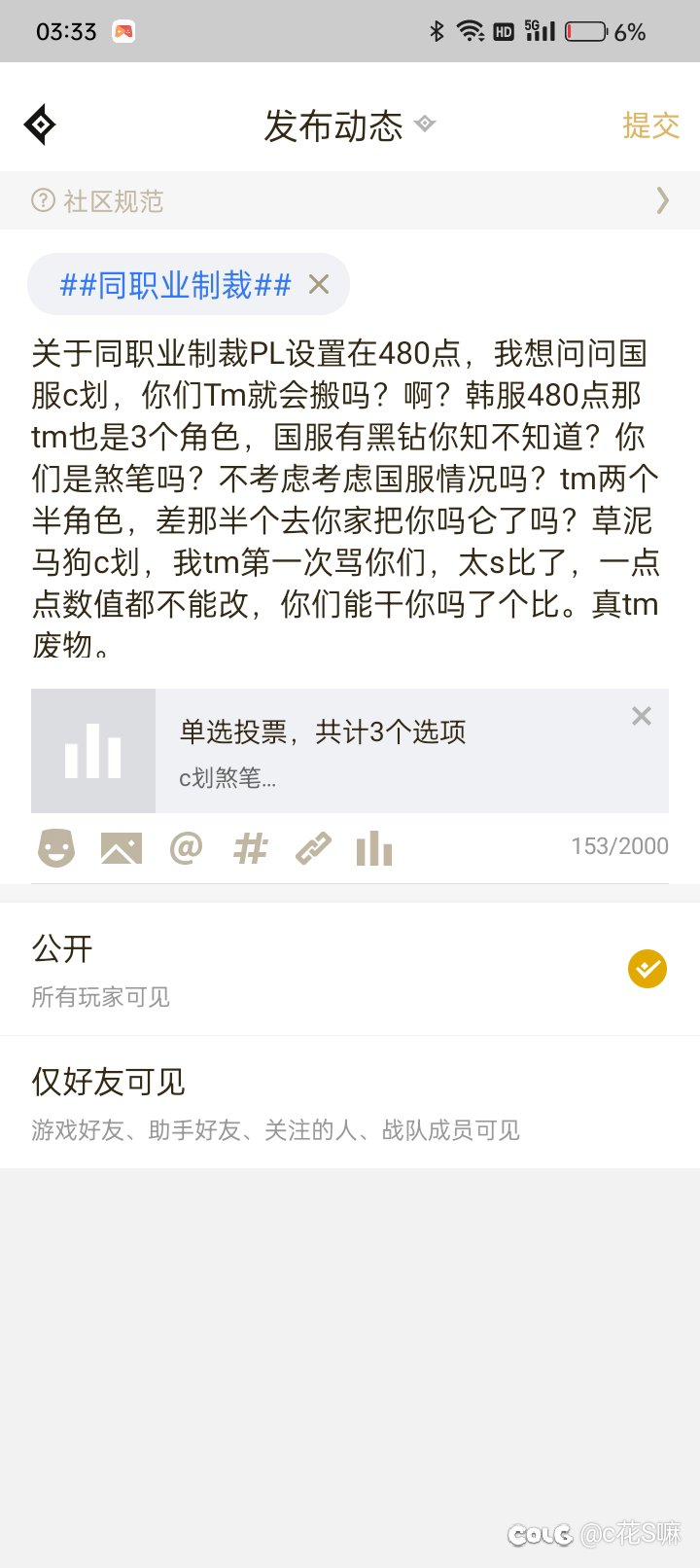Remove the ##同职业制裁## topic tag
The width and height of the screenshot is (700, 1568).
point(319,284)
